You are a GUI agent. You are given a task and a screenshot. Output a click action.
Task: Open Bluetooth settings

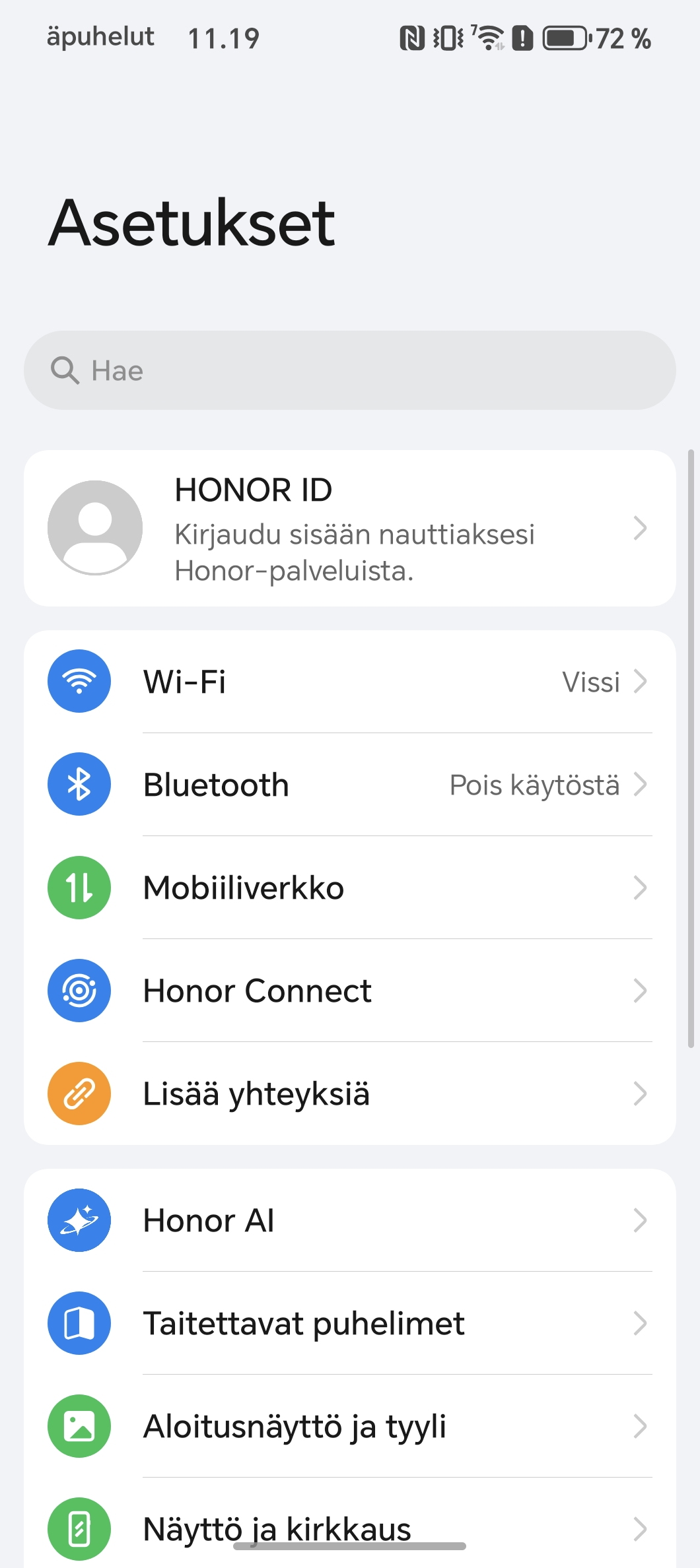350,785
